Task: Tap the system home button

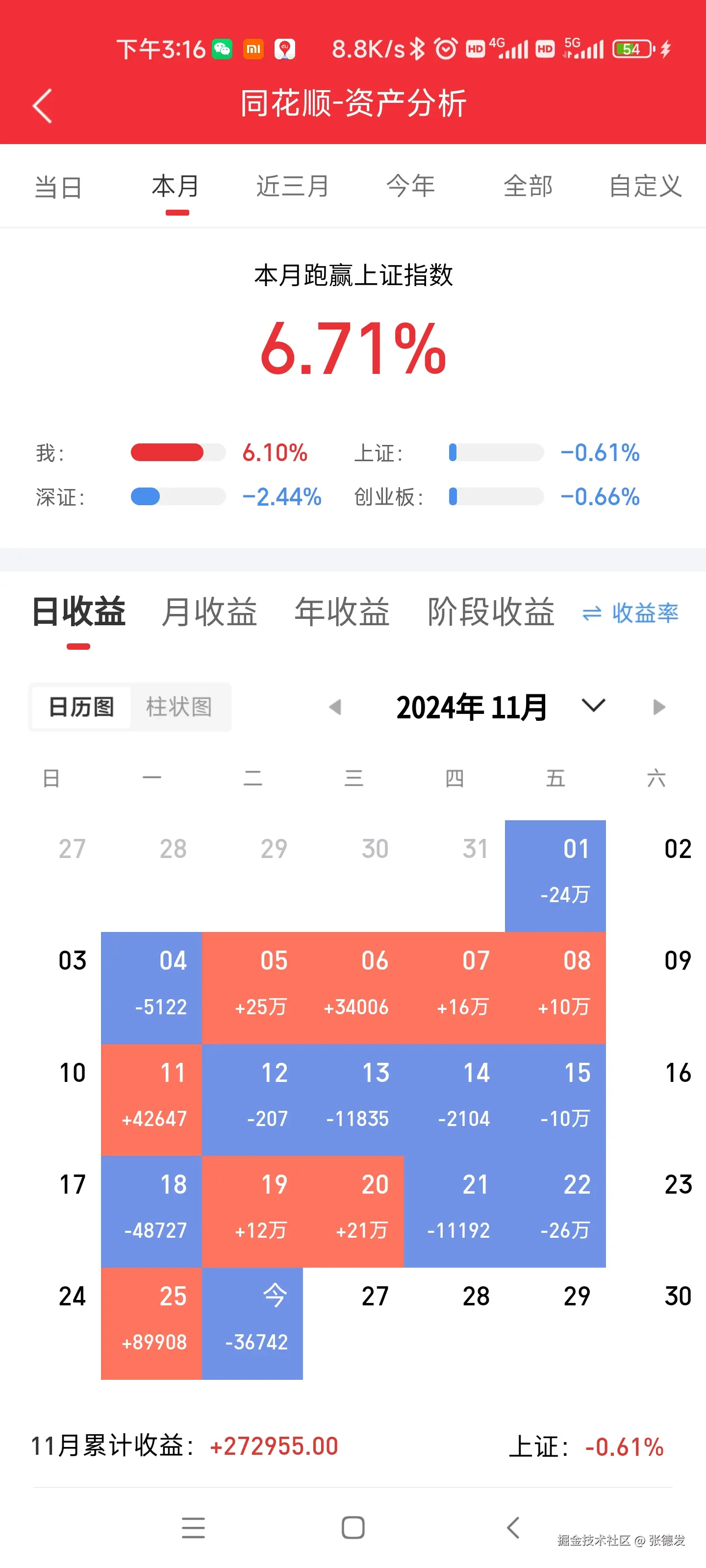Action: click(353, 1527)
